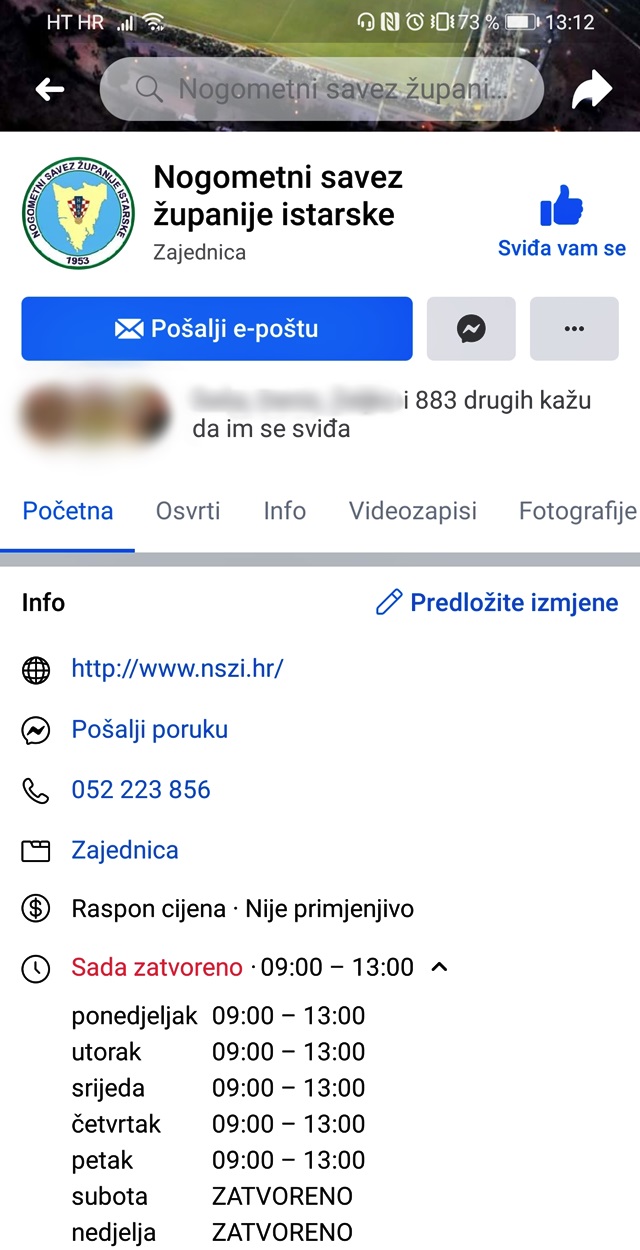640x1250 pixels.
Task: Open the three-dot more options button
Action: point(574,328)
